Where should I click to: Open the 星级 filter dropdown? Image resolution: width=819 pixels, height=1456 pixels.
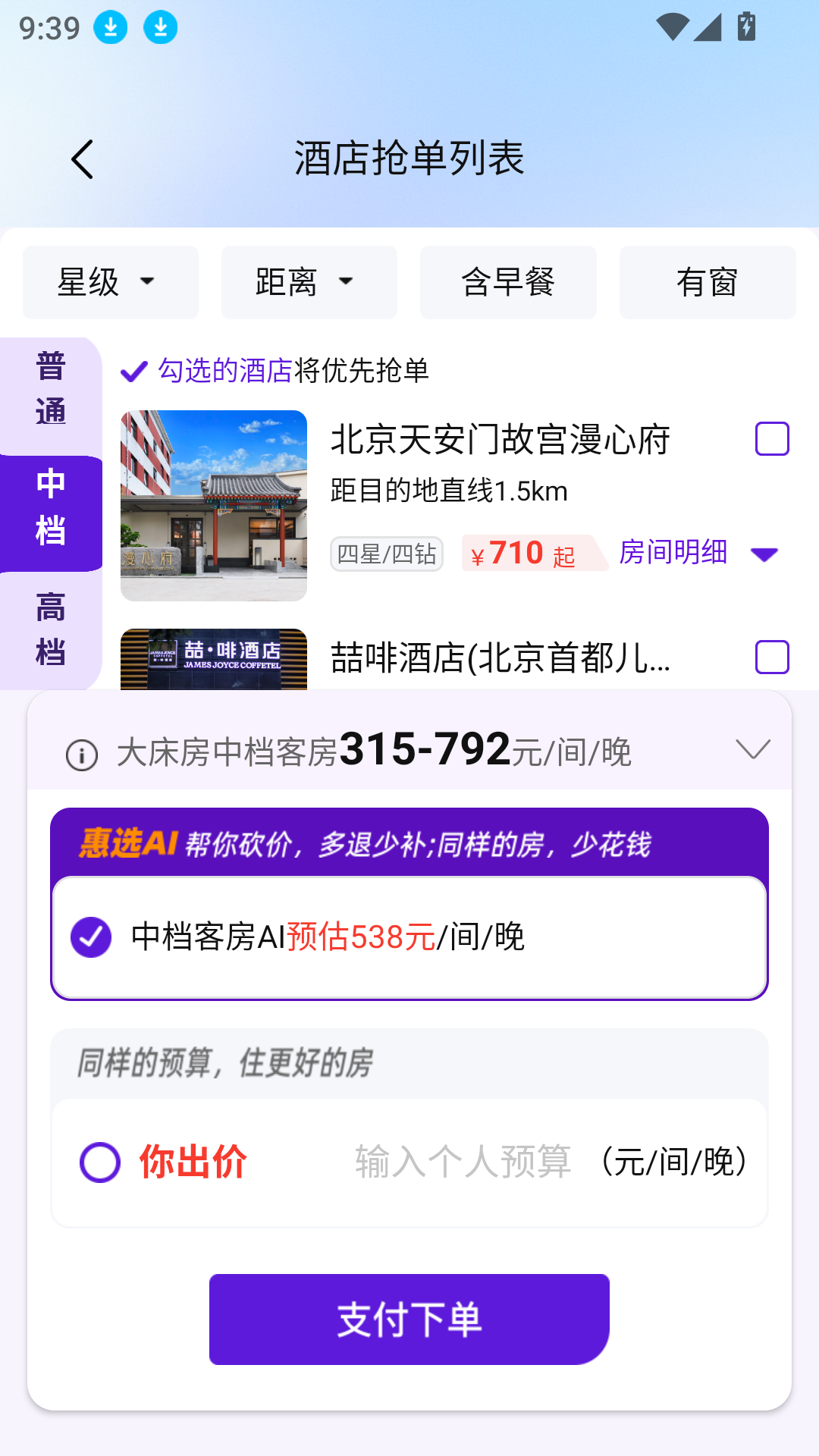pos(111,282)
